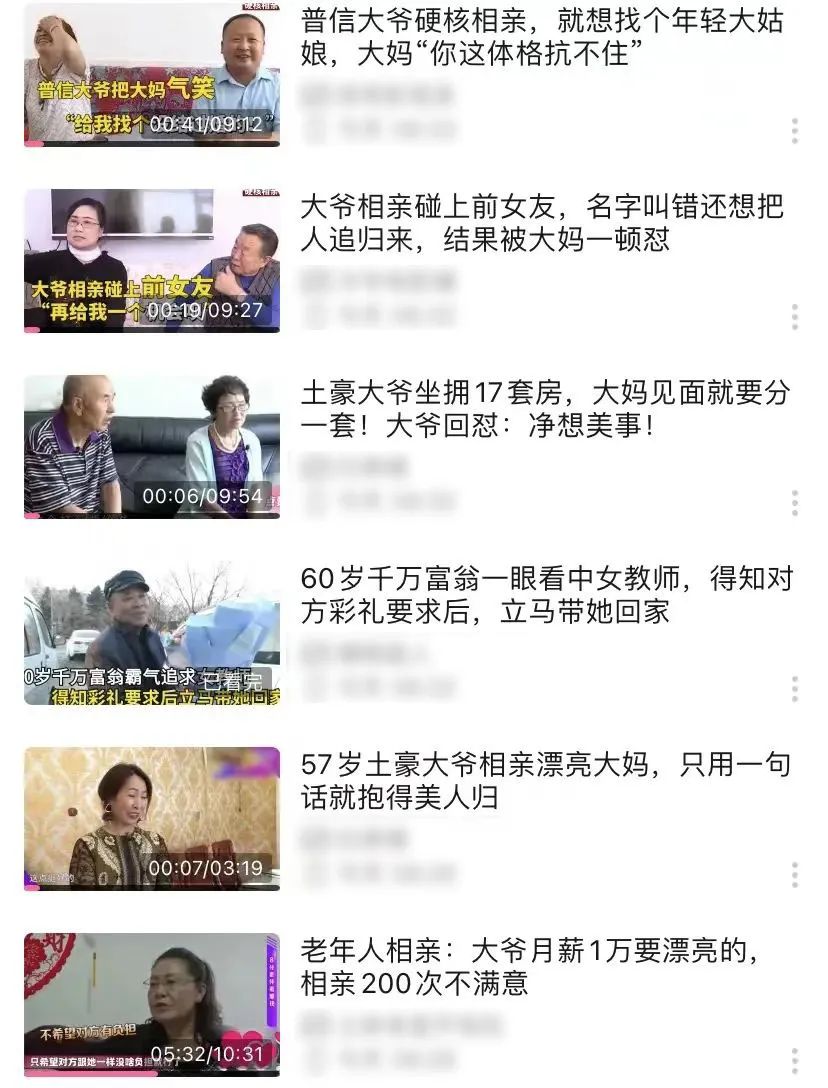Resume the 老年人相亲 大爷月薪1万 video
Screen dimensions: 828x1088
pos(152,1005)
